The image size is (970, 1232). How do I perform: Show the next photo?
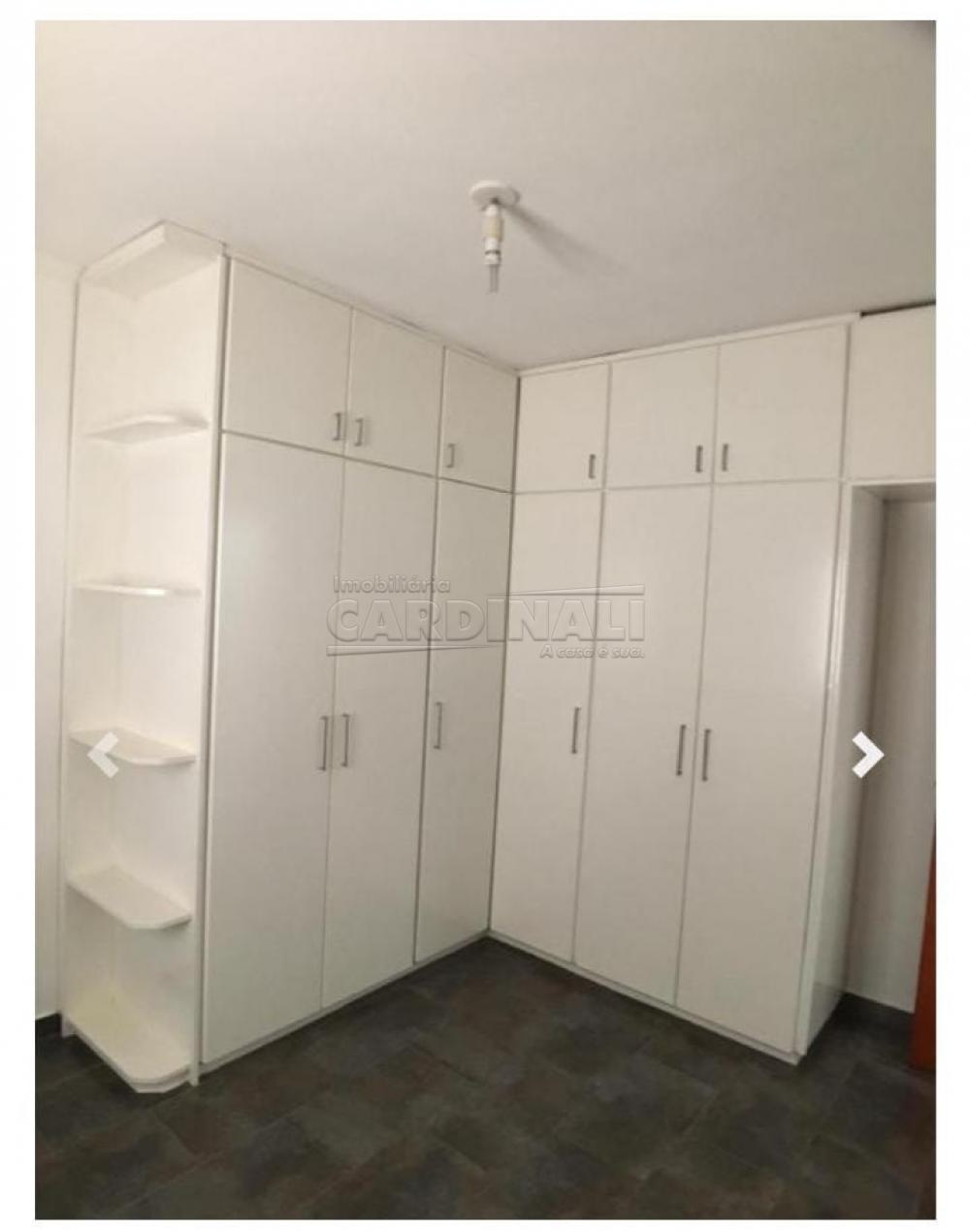point(866,755)
